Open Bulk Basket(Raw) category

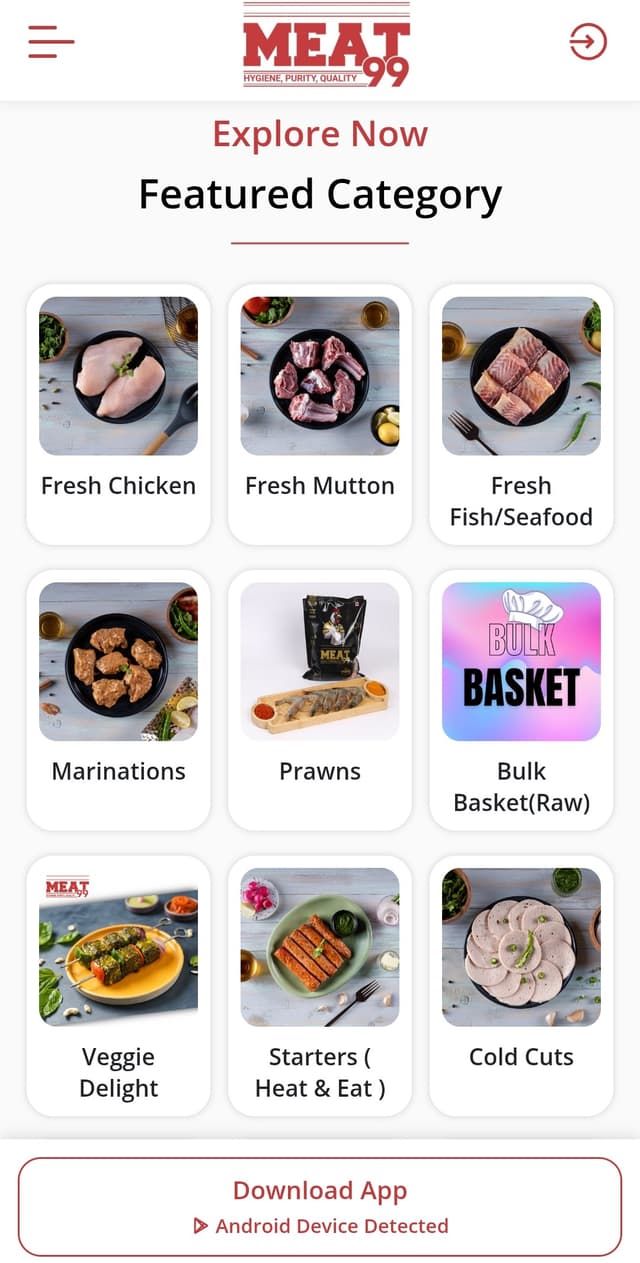point(521,700)
